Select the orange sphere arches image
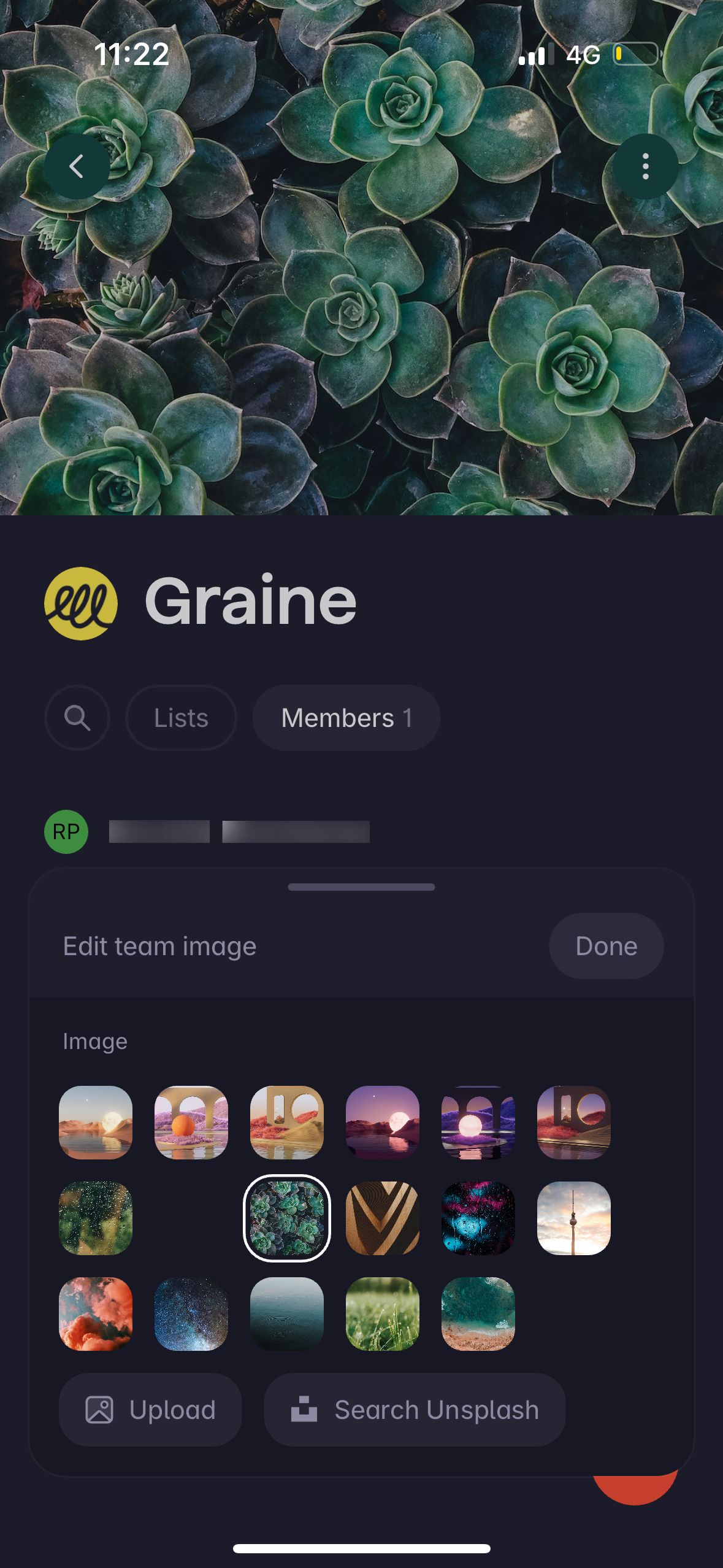723x1568 pixels. click(x=191, y=1122)
